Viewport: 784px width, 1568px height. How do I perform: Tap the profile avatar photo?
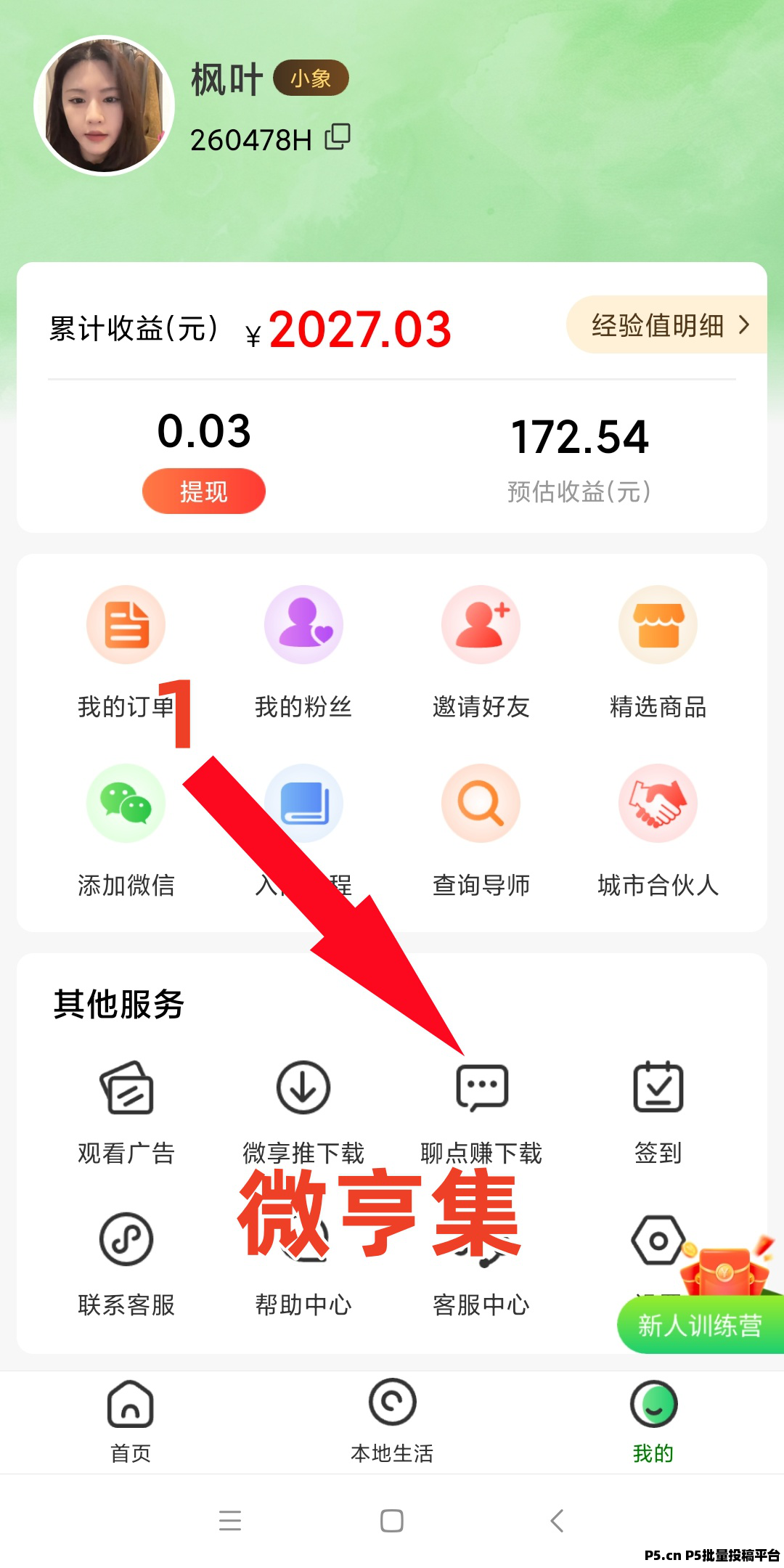point(105,106)
